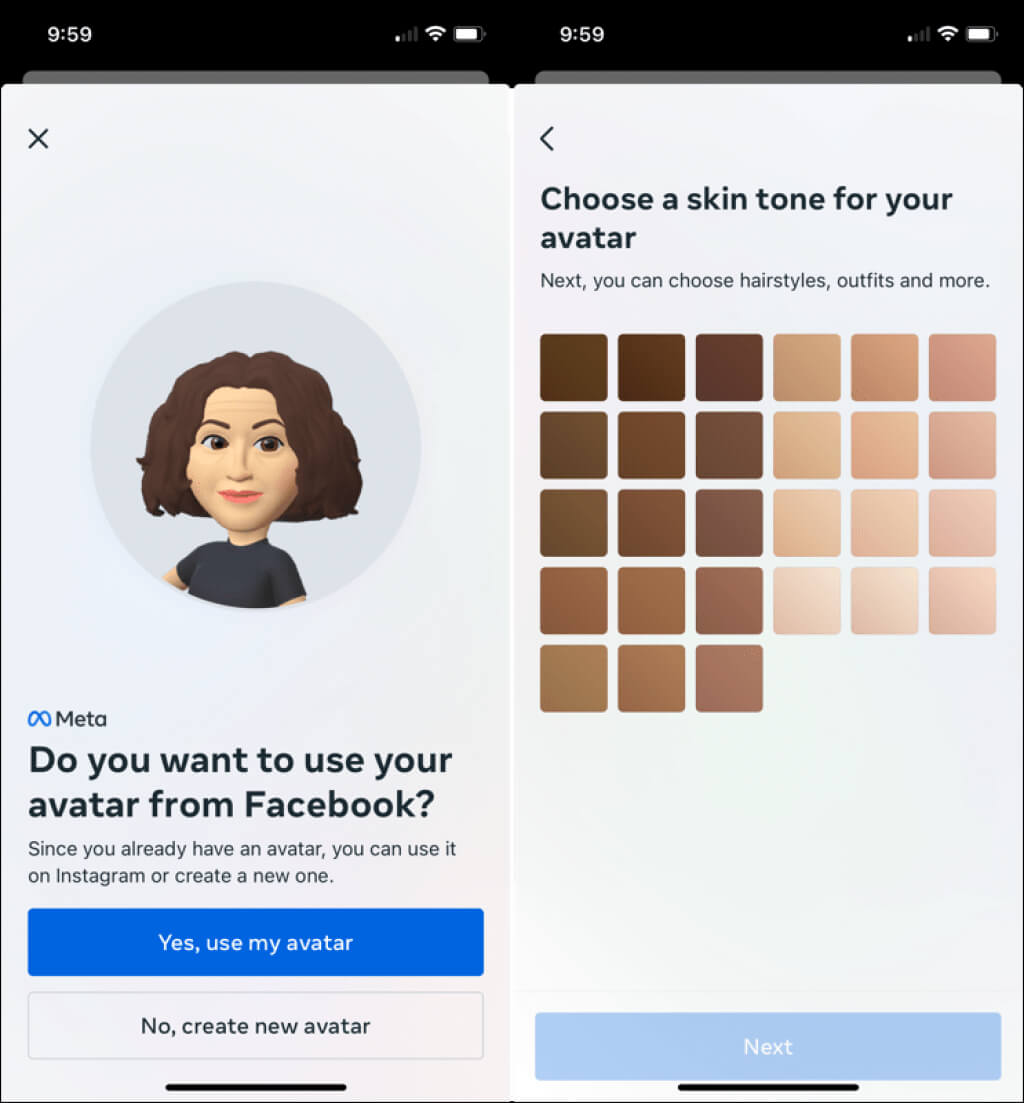This screenshot has width=1024, height=1103.
Task: Continue with the Next button
Action: point(767,1046)
